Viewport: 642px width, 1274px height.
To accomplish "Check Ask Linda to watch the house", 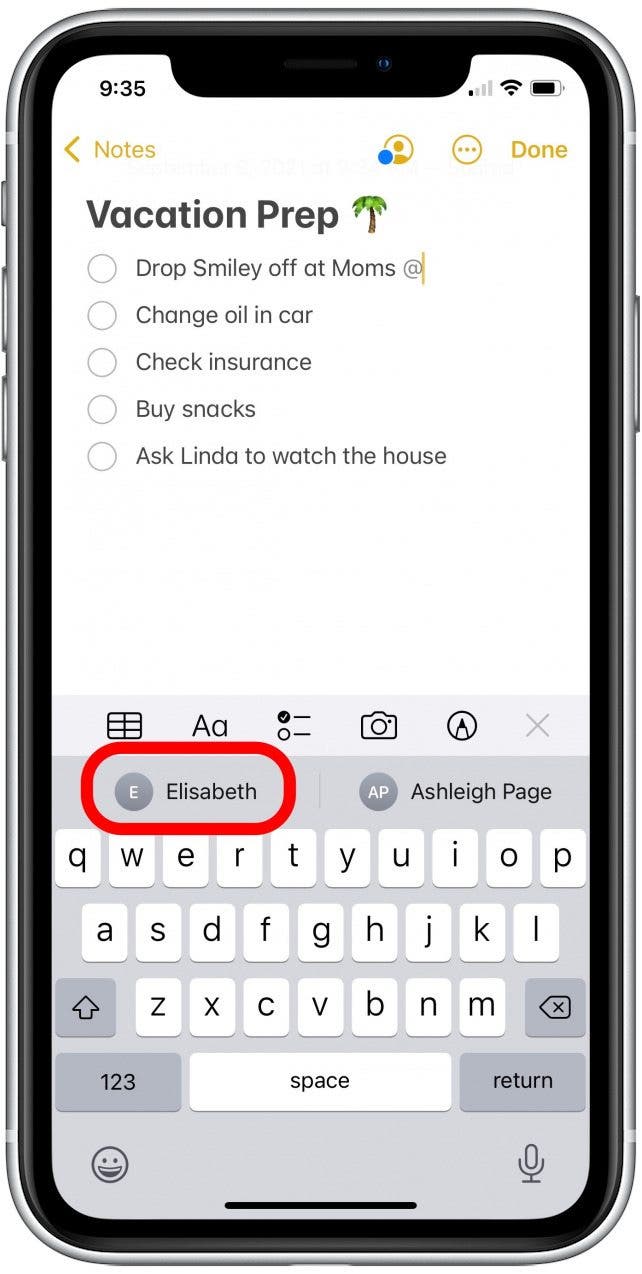I will tap(102, 456).
